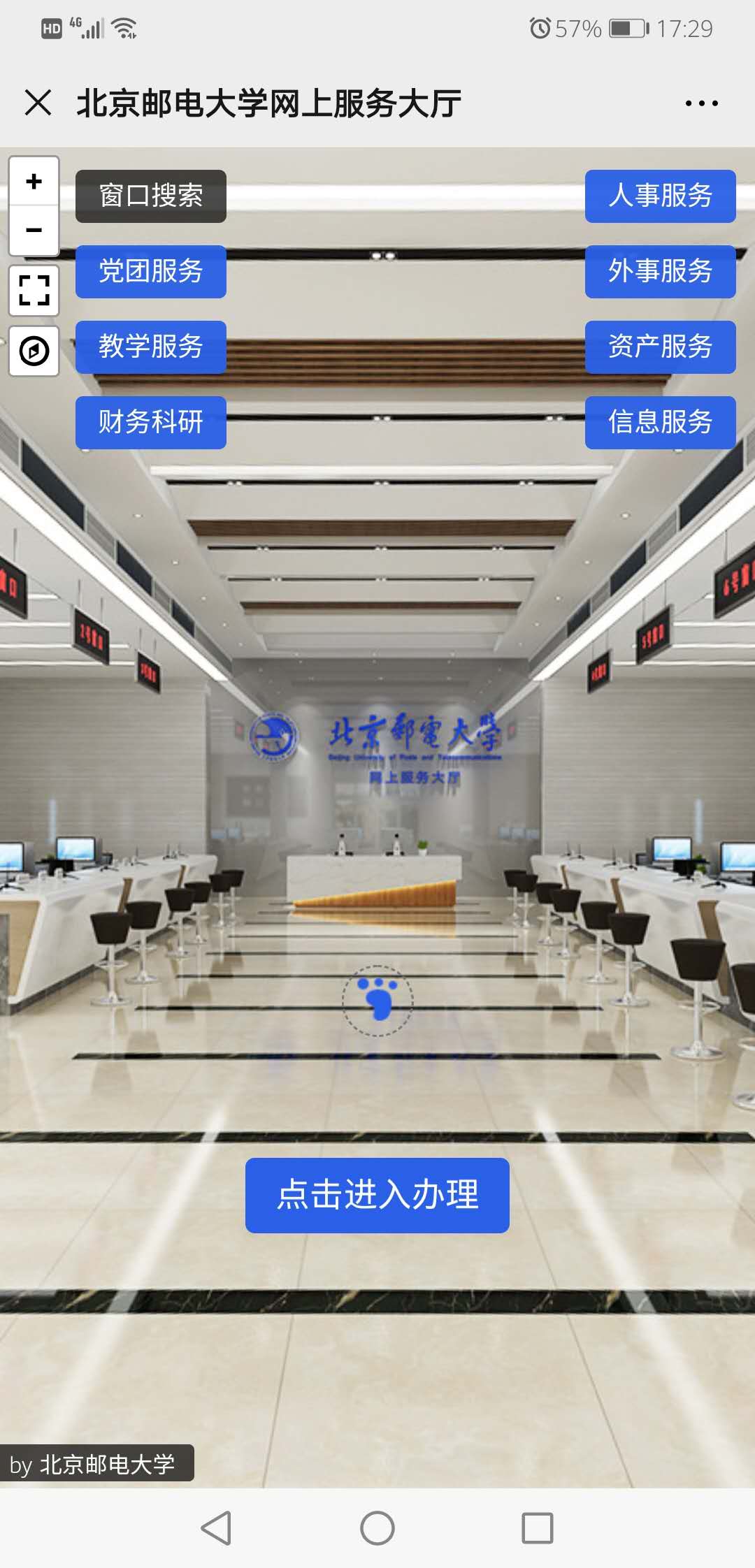This screenshot has width=755, height=1568.
Task: Open 窗口搜索 window search
Action: 151,196
